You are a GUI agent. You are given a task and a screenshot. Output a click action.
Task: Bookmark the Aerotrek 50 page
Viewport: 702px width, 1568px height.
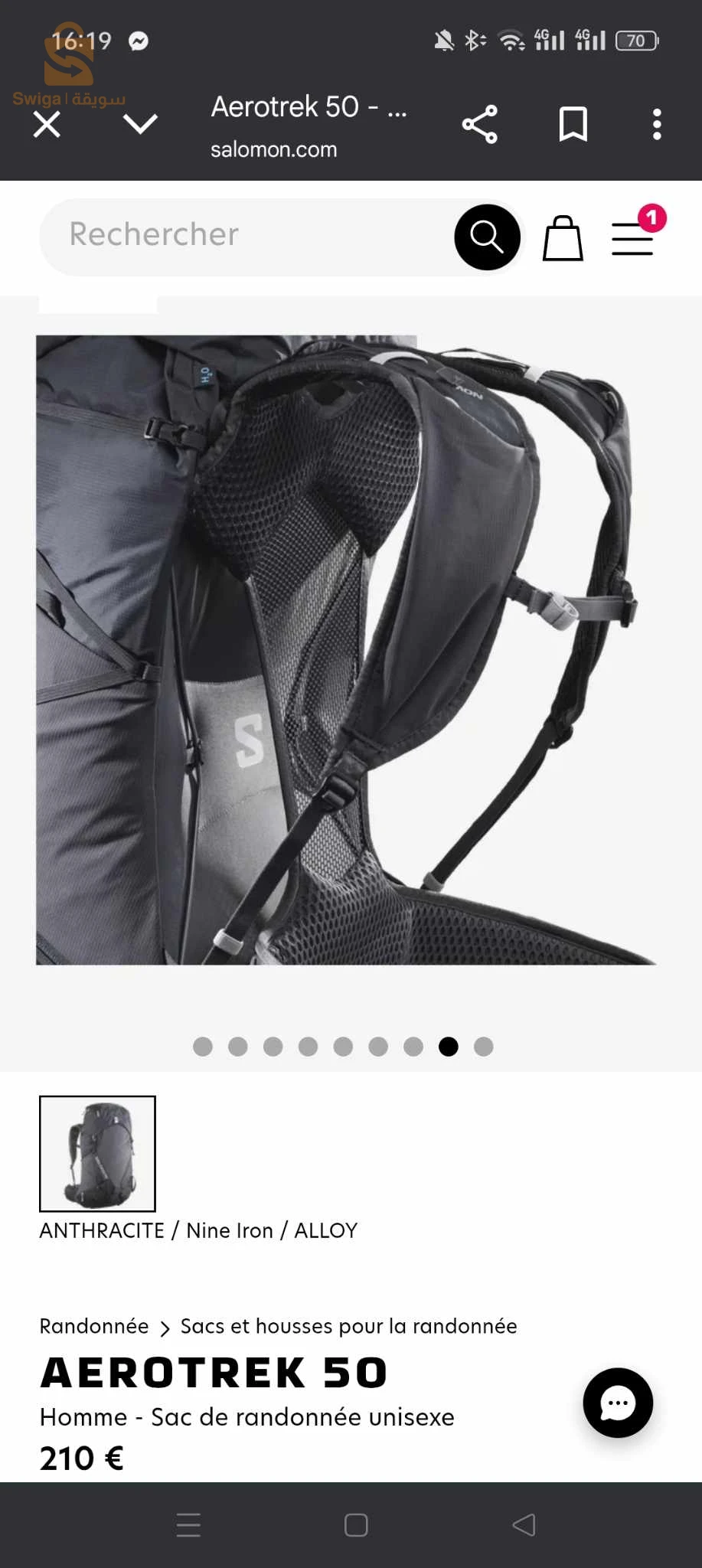[573, 125]
